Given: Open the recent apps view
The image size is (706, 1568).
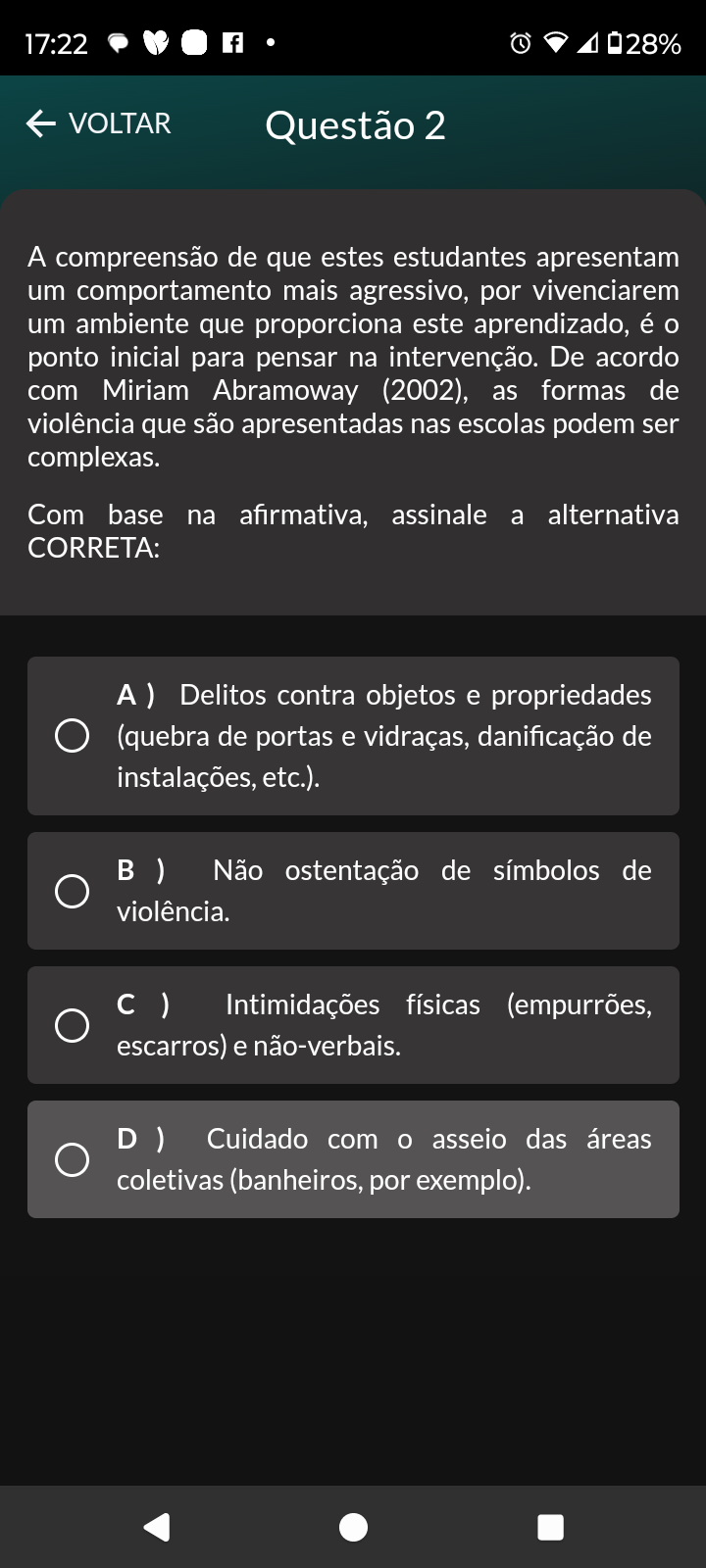Looking at the screenshot, I should tap(550, 1527).
